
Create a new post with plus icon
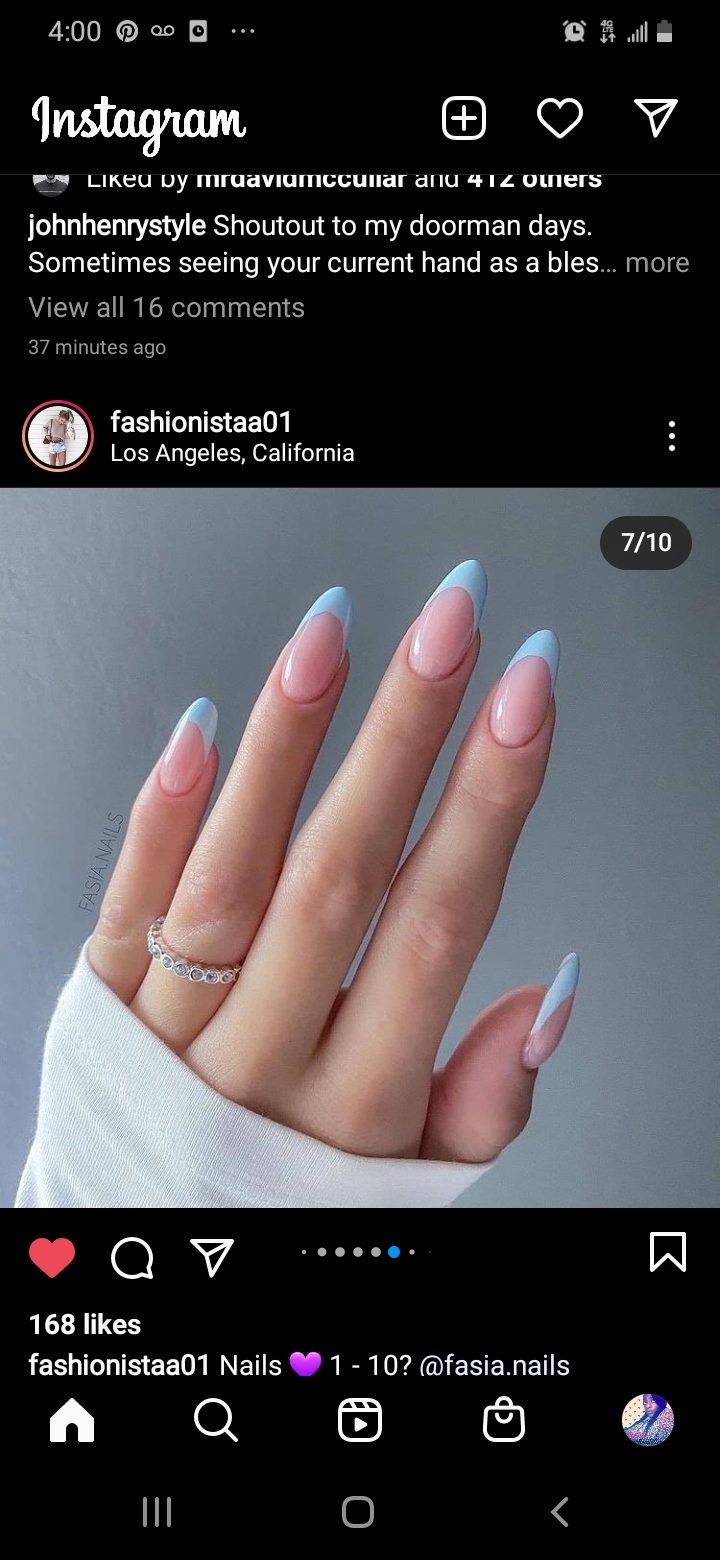464,119
